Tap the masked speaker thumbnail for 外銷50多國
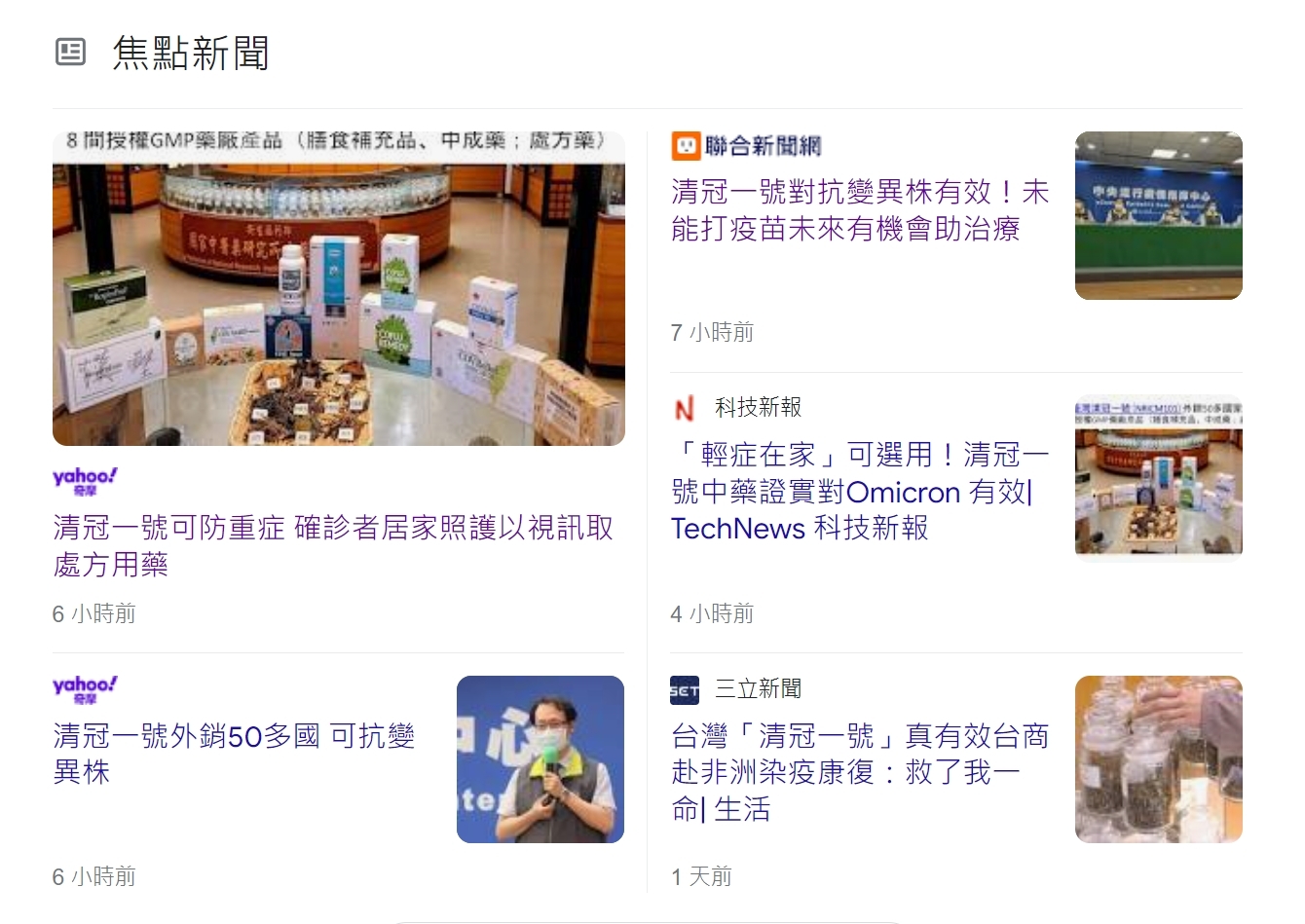This screenshot has height=924, width=1305. [x=540, y=758]
